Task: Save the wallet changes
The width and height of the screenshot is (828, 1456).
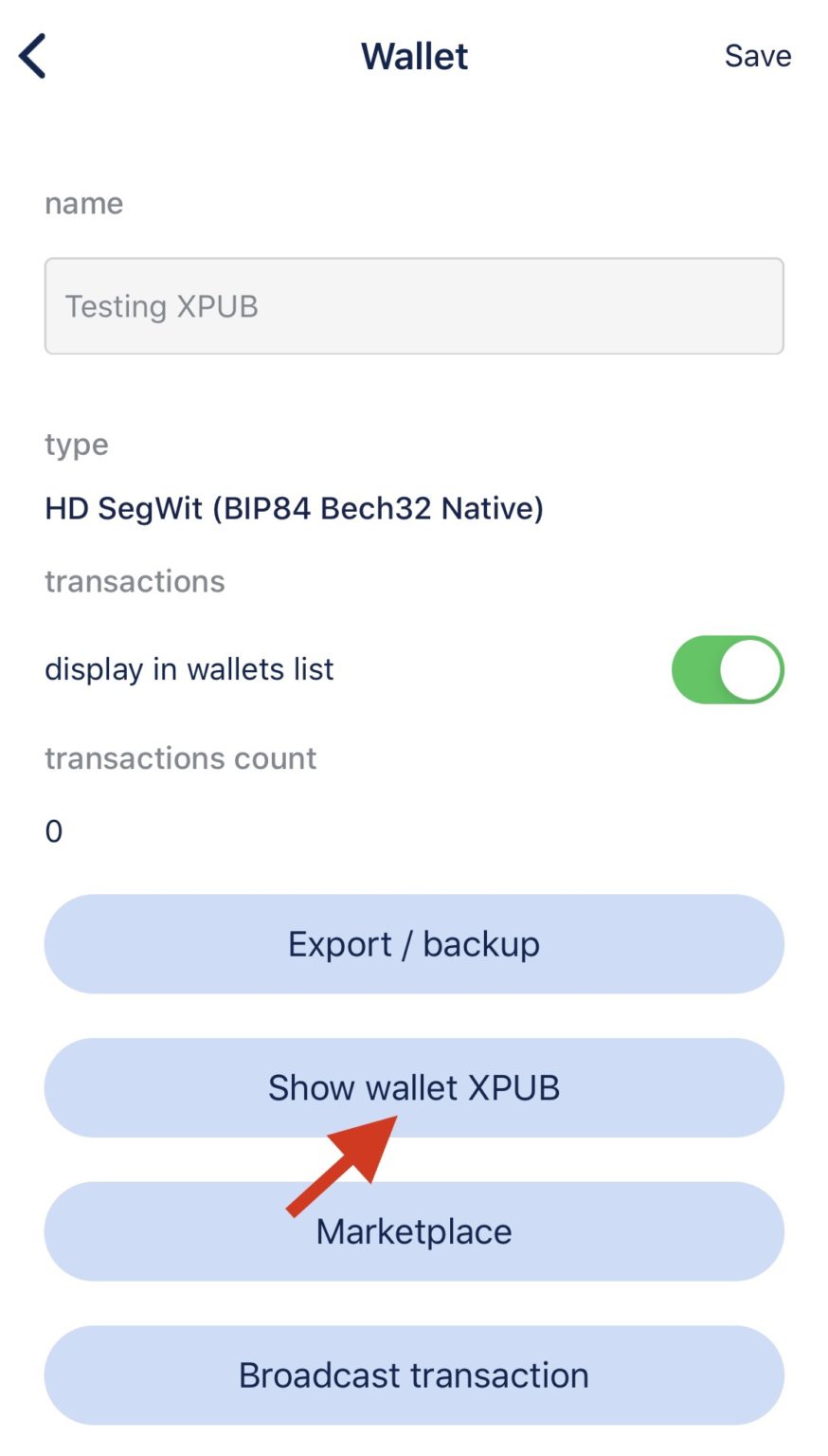Action: [x=757, y=56]
